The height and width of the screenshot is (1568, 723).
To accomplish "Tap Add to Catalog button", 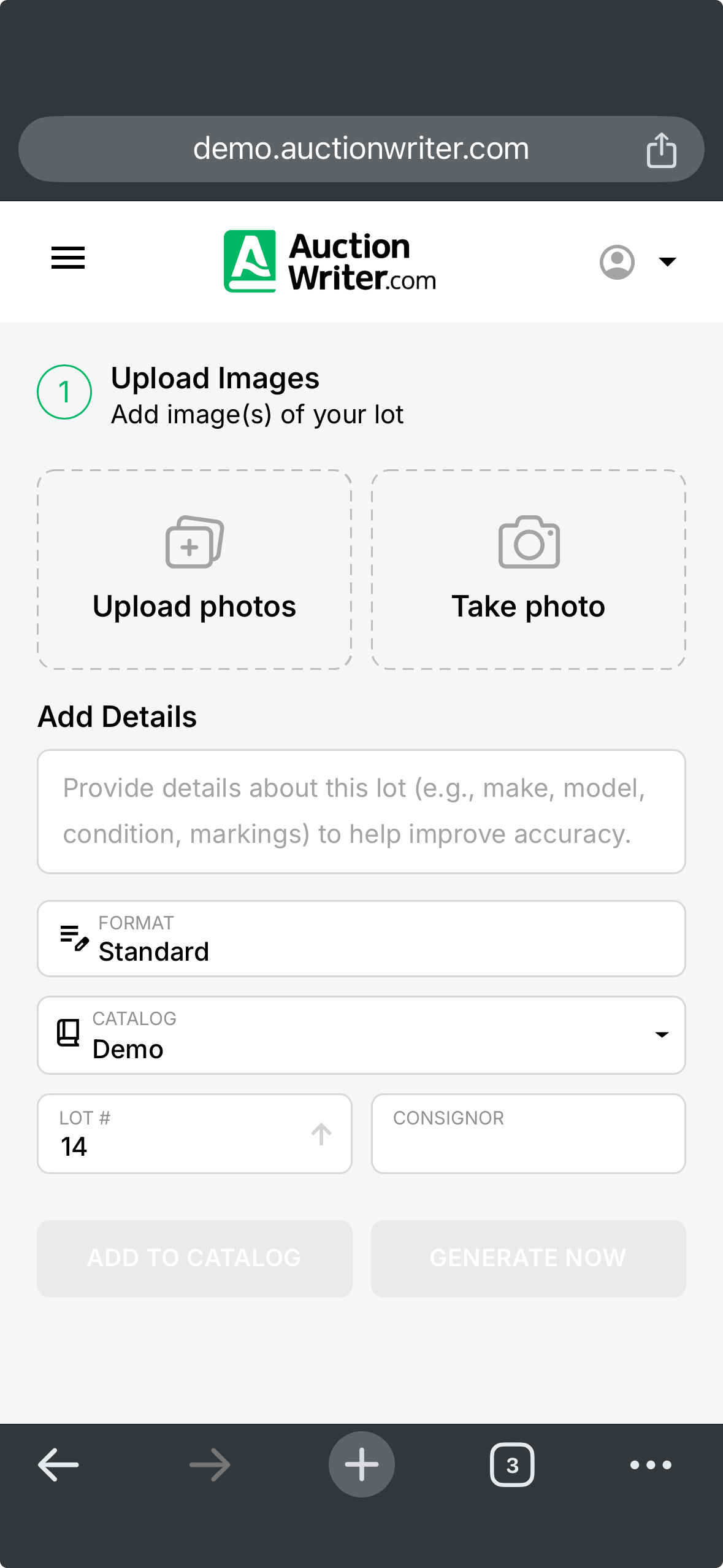I will [x=194, y=1258].
